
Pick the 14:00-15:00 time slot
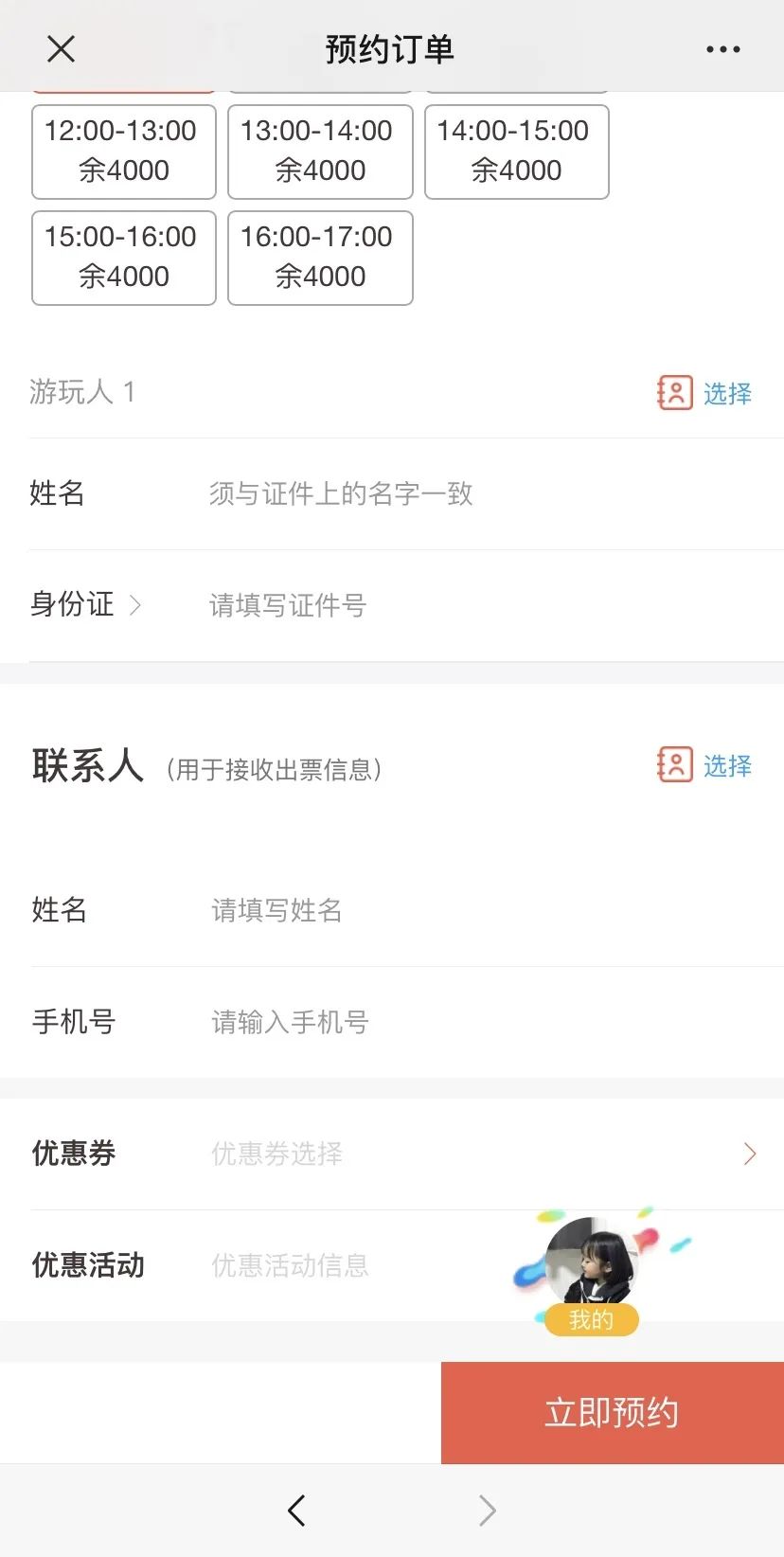tap(516, 152)
